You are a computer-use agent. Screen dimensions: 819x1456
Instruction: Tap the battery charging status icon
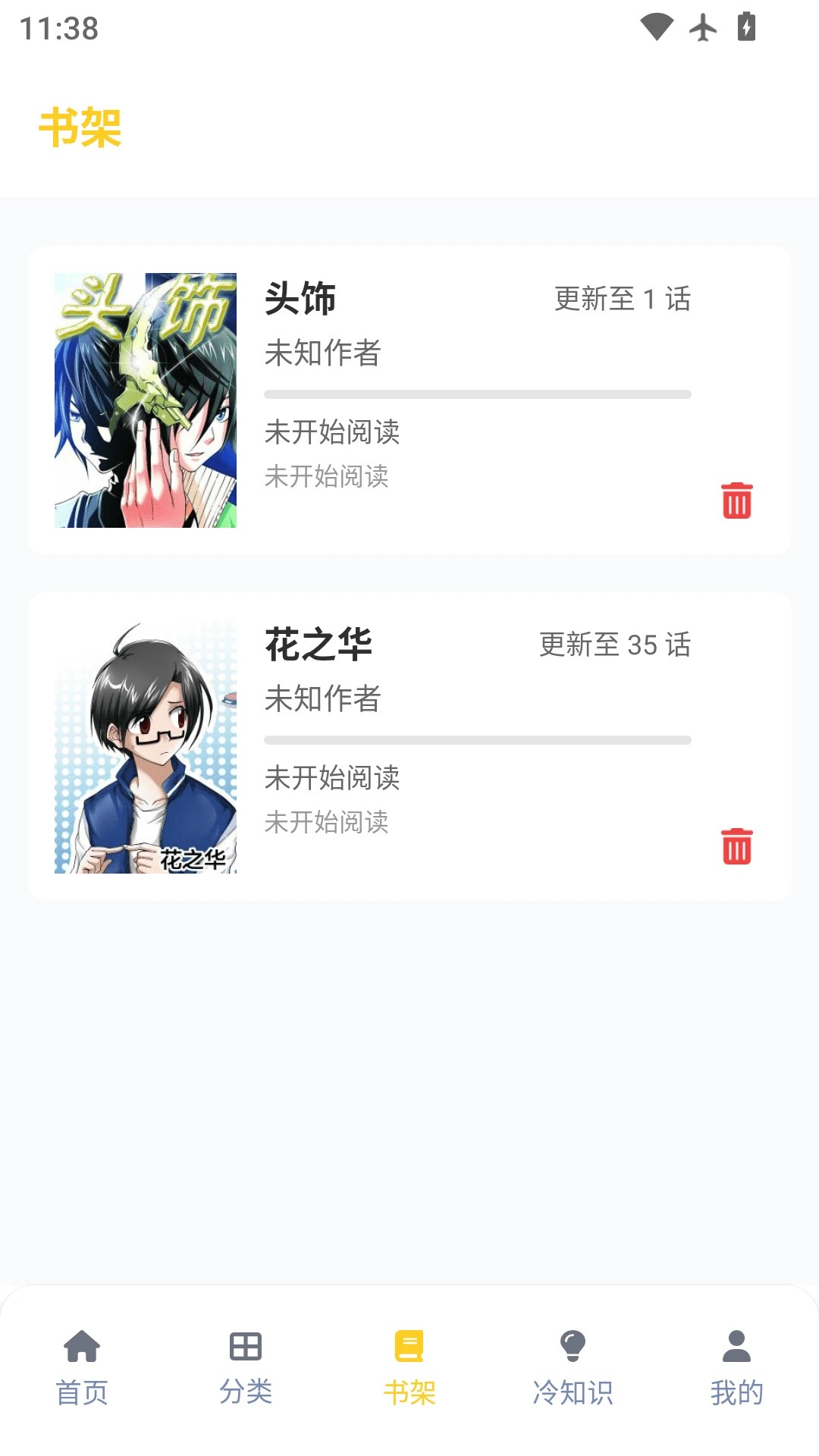[746, 27]
